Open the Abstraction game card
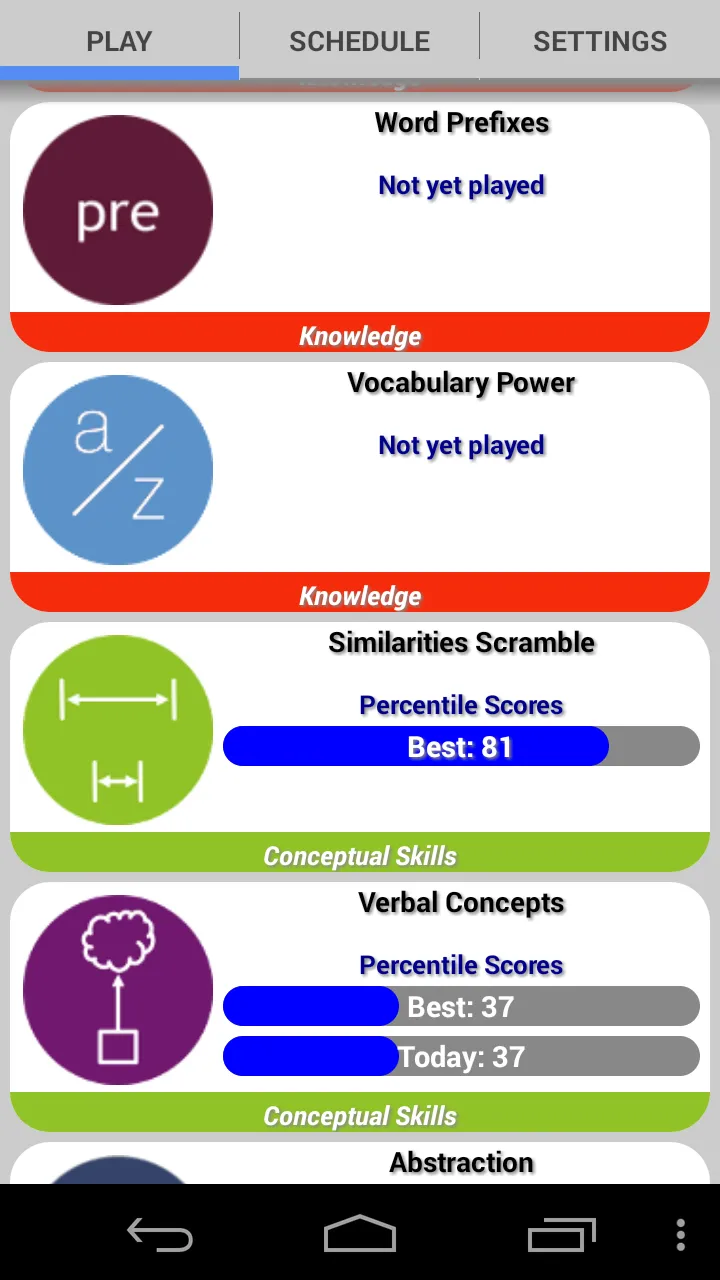 point(360,1163)
